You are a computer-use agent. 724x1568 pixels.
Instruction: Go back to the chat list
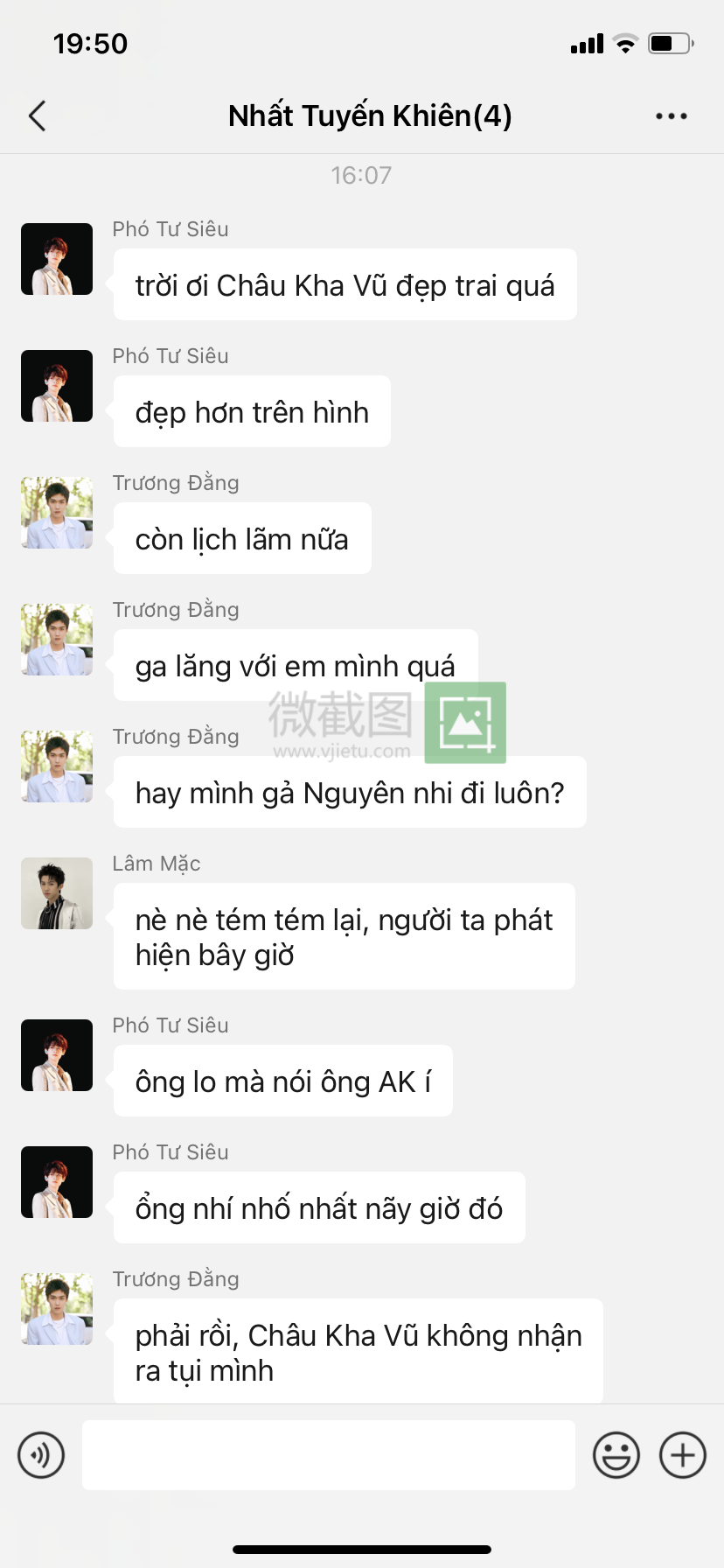[x=37, y=115]
